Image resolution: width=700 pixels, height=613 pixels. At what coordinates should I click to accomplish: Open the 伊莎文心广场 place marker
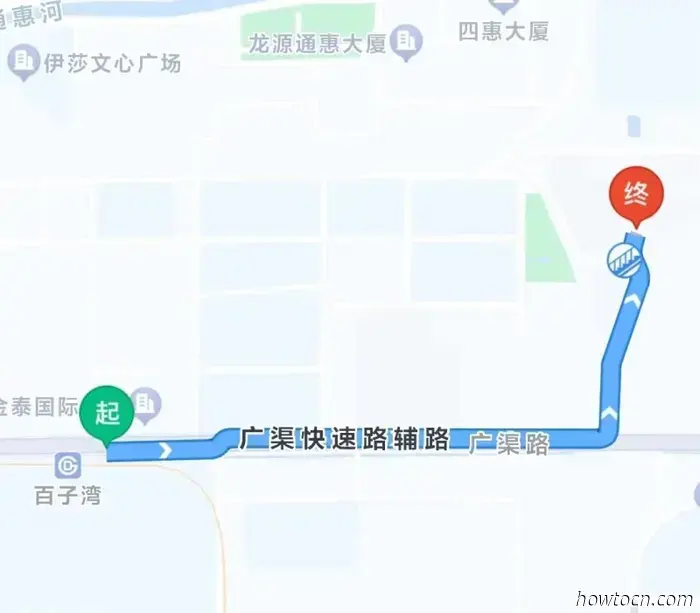[x=22, y=64]
